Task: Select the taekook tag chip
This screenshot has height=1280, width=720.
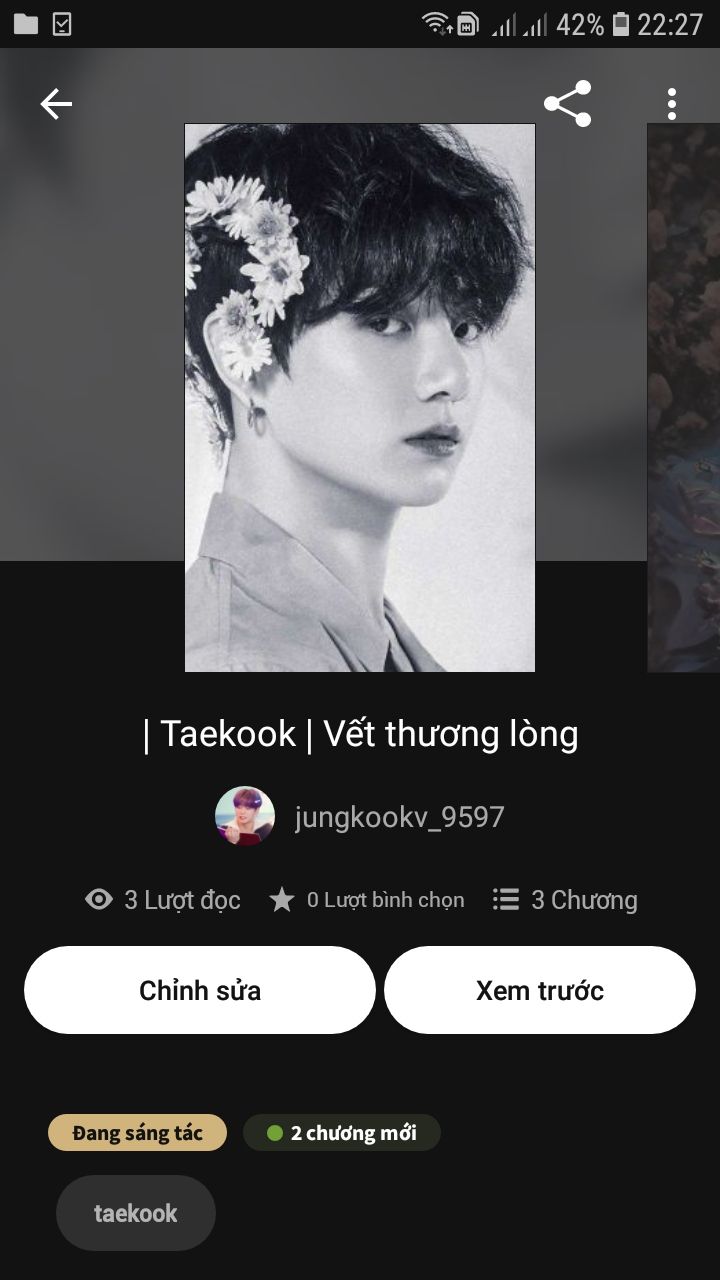Action: click(136, 1213)
